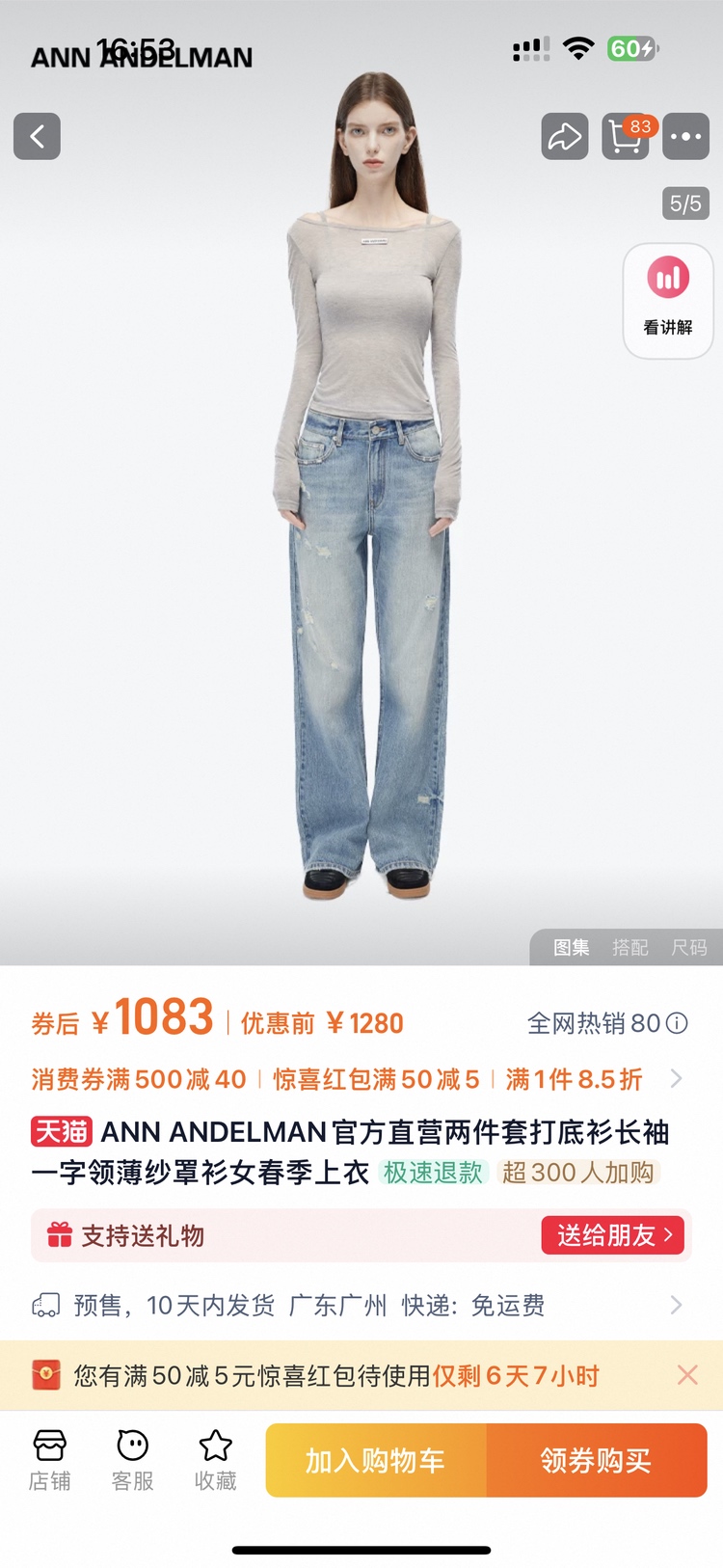Tap 送给朋友 to gift to a friend
Screen dimensions: 723x1568
tap(615, 1235)
